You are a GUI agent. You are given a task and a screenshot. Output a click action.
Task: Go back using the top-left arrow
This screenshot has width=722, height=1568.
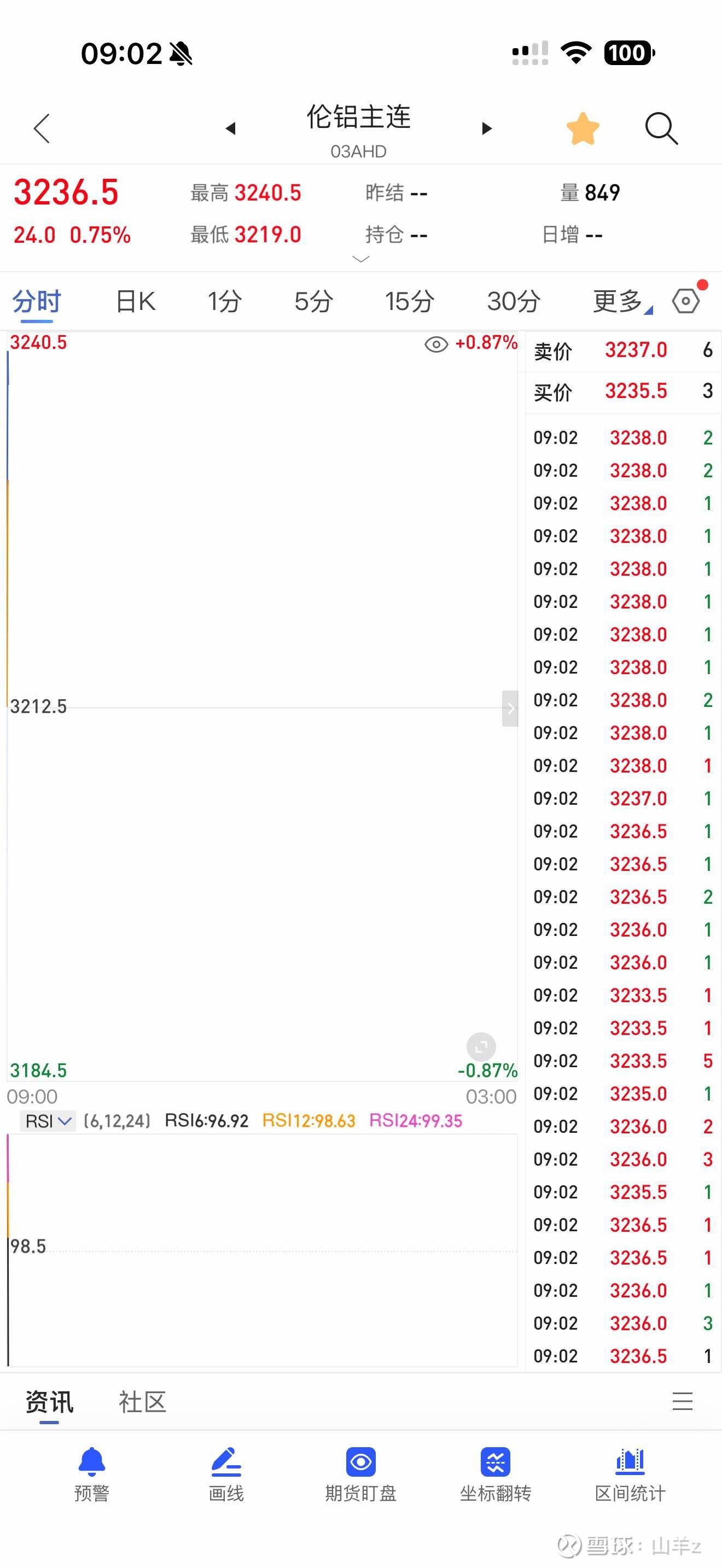pyautogui.click(x=42, y=128)
